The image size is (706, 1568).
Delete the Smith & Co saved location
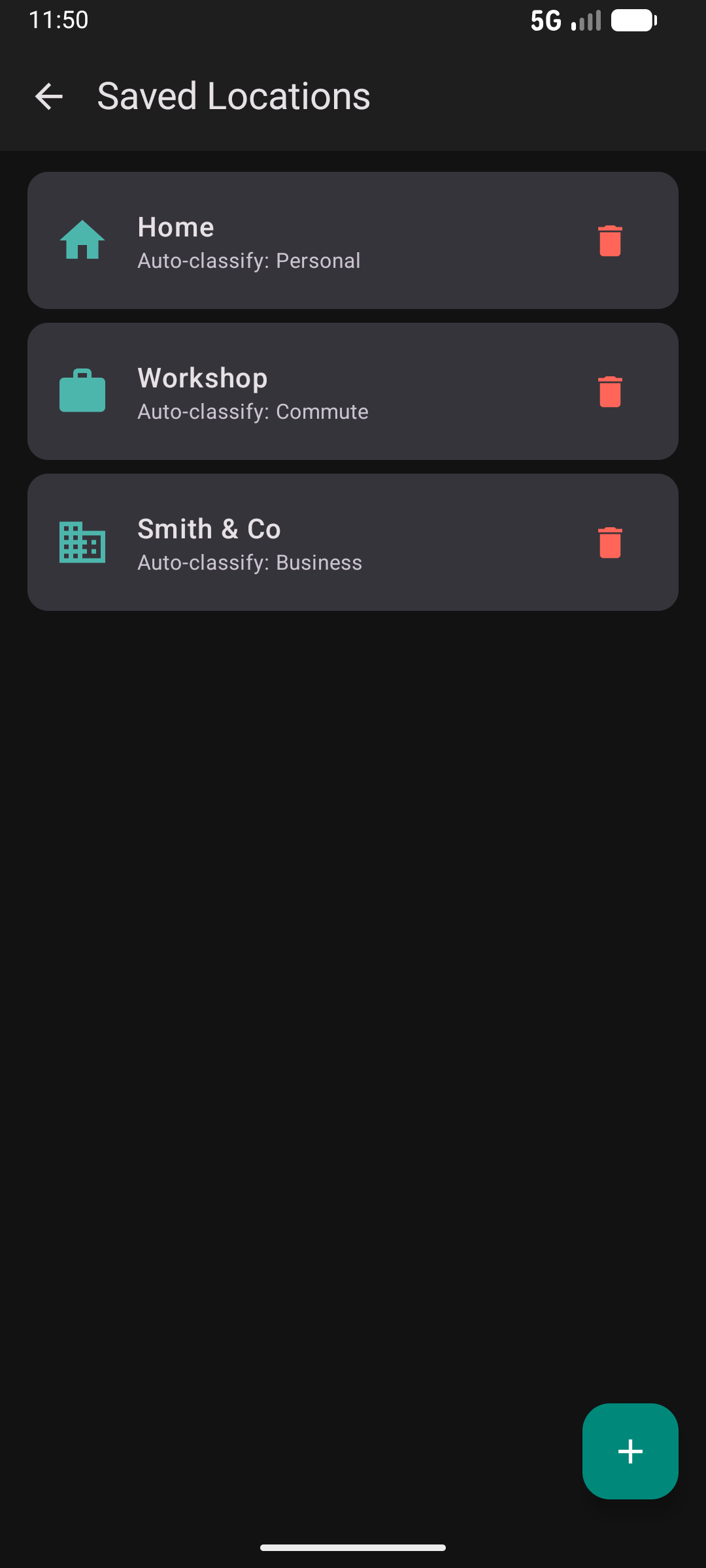coord(610,542)
